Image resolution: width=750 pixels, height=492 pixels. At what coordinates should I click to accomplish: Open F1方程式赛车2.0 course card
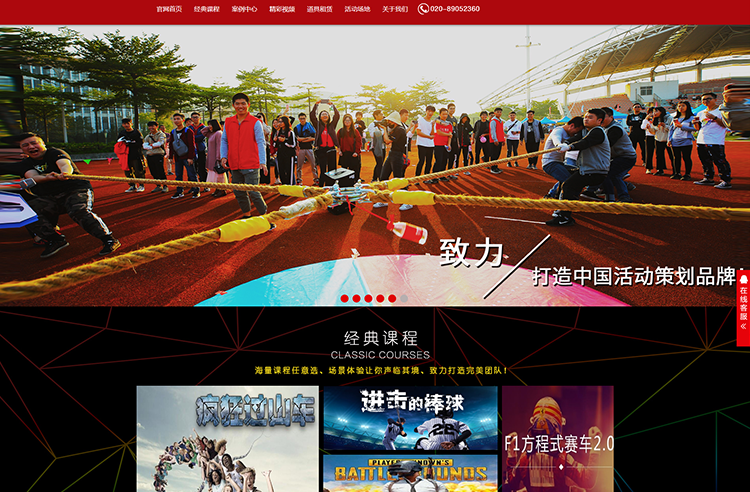pyautogui.click(x=558, y=439)
